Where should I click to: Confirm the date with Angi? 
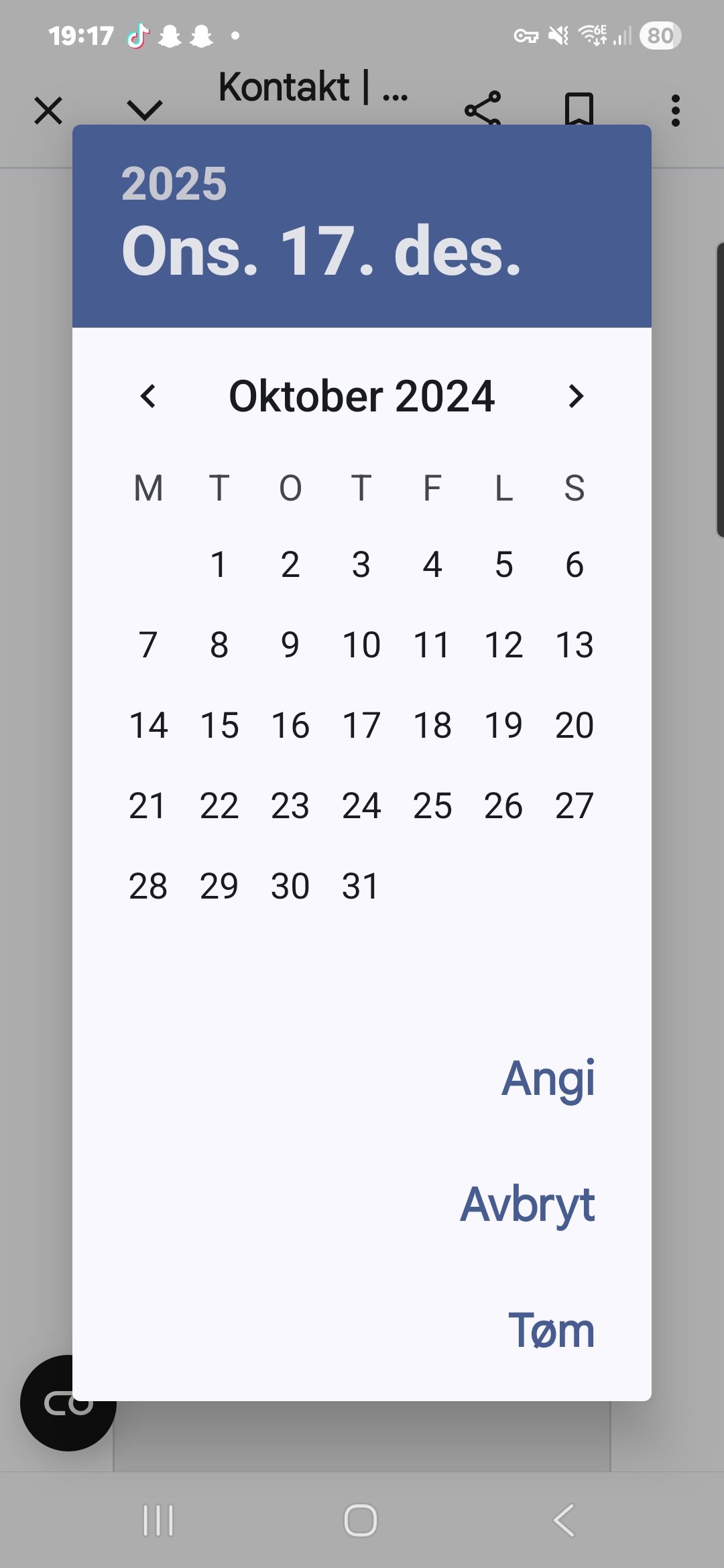(x=548, y=1078)
